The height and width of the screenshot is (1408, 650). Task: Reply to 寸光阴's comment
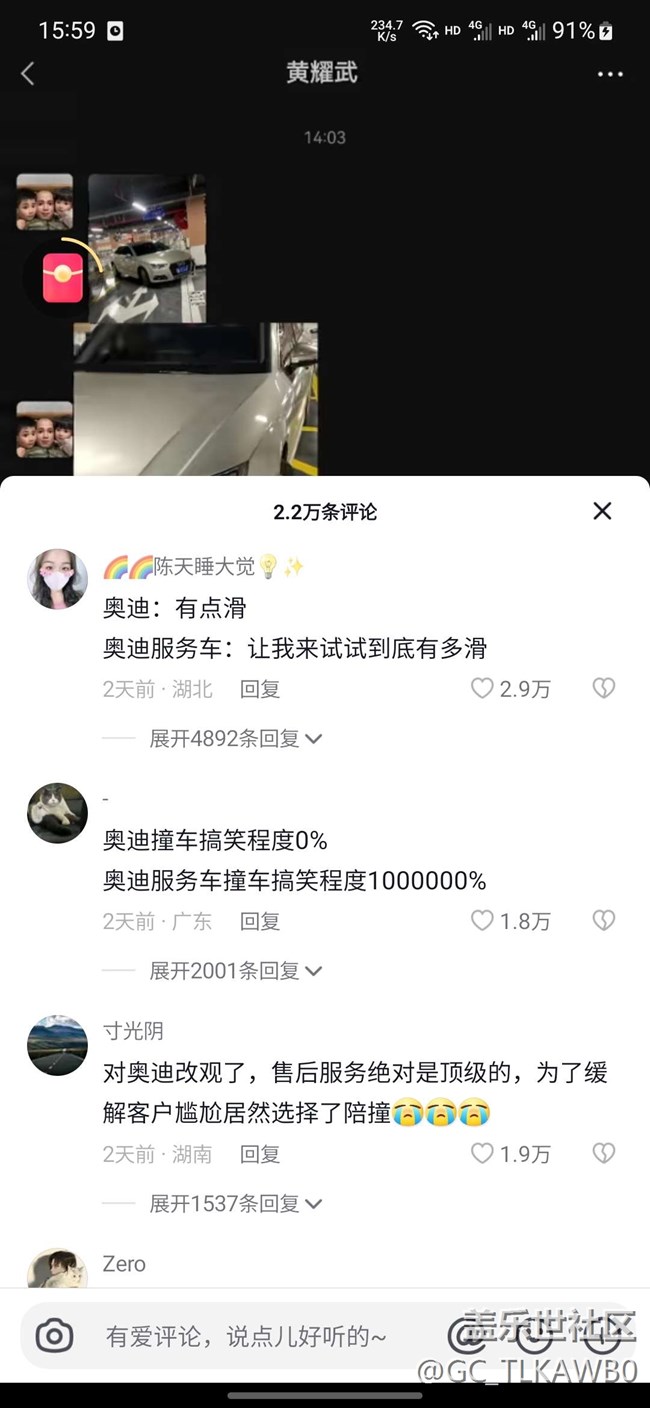click(259, 1154)
